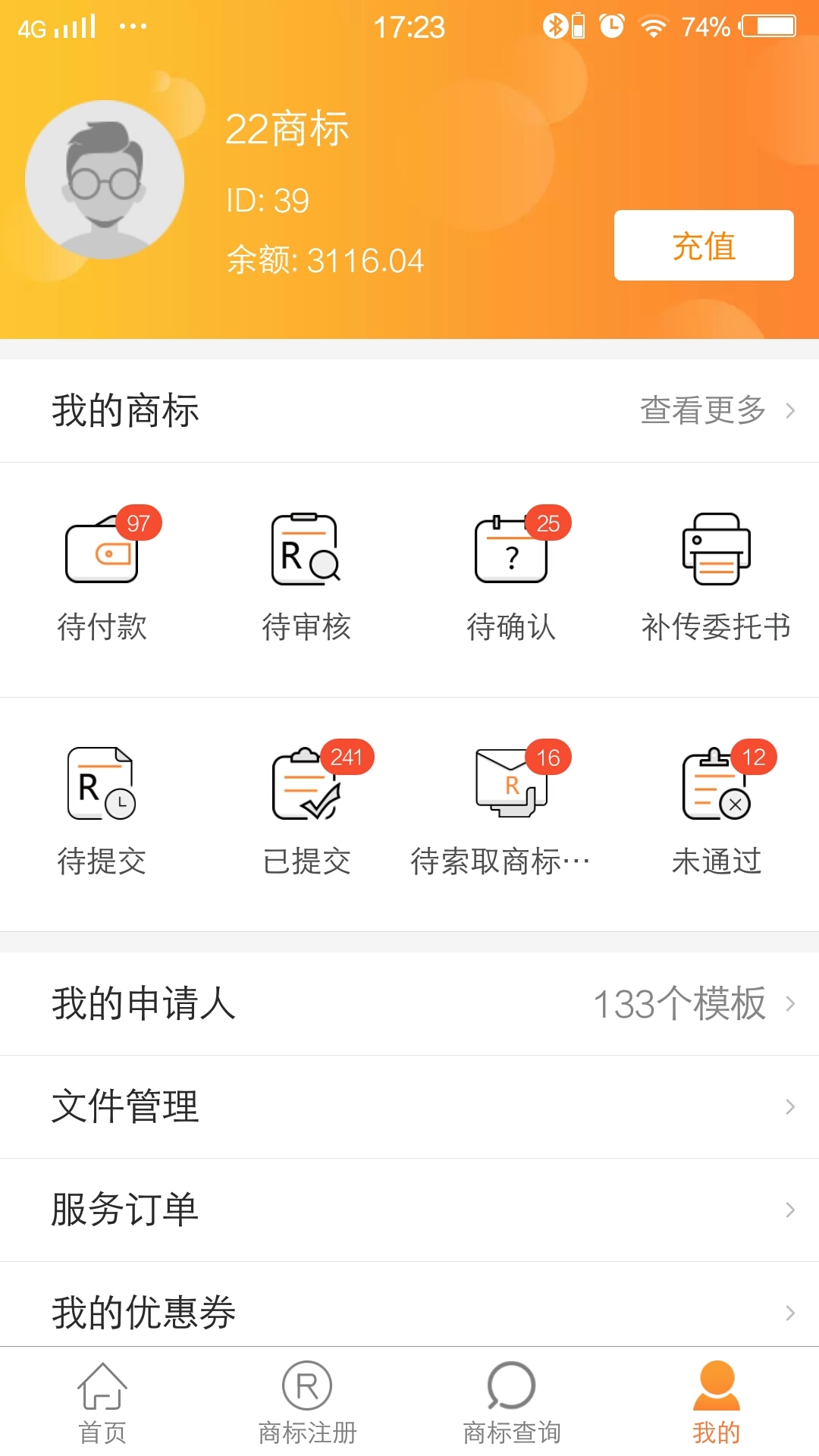Open 待审核 pending review trademarks
This screenshot has width=819, height=1456.
click(306, 575)
